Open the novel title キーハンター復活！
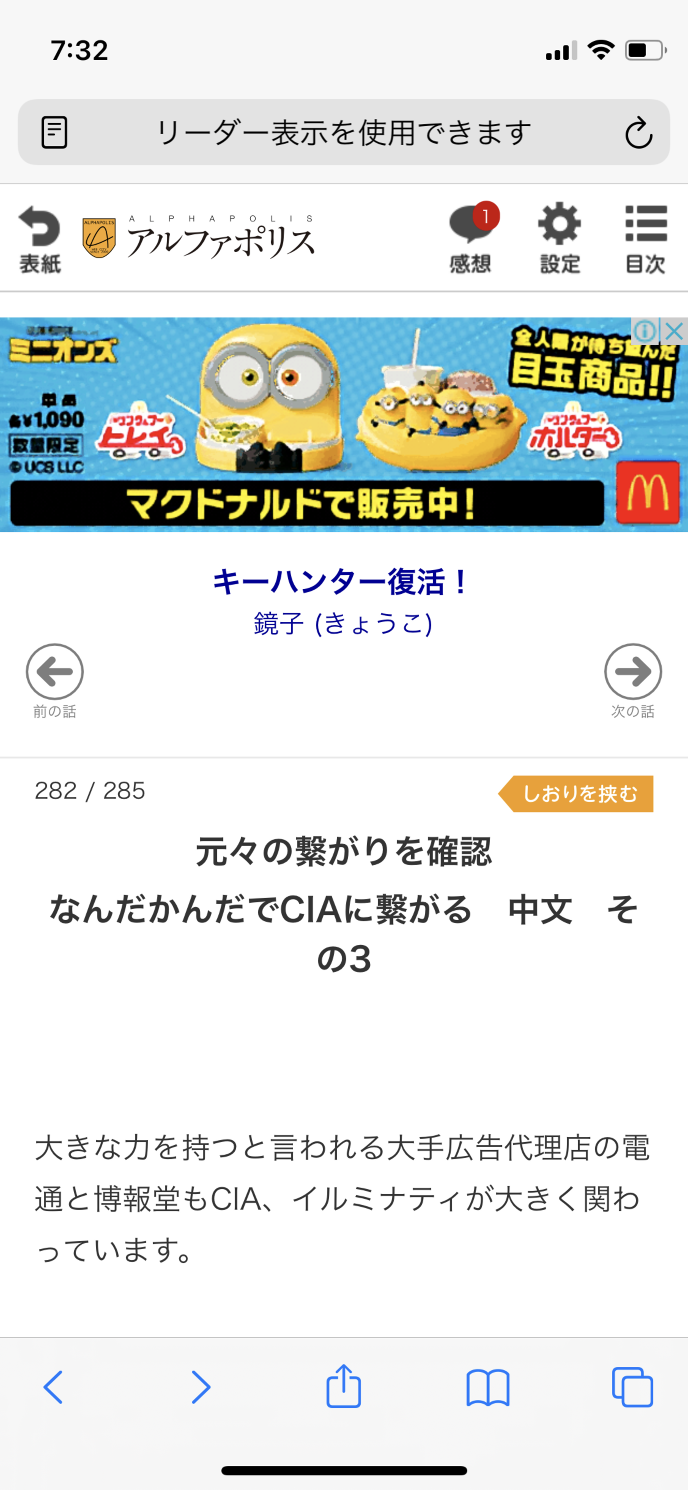This screenshot has height=1490, width=688. click(x=342, y=582)
